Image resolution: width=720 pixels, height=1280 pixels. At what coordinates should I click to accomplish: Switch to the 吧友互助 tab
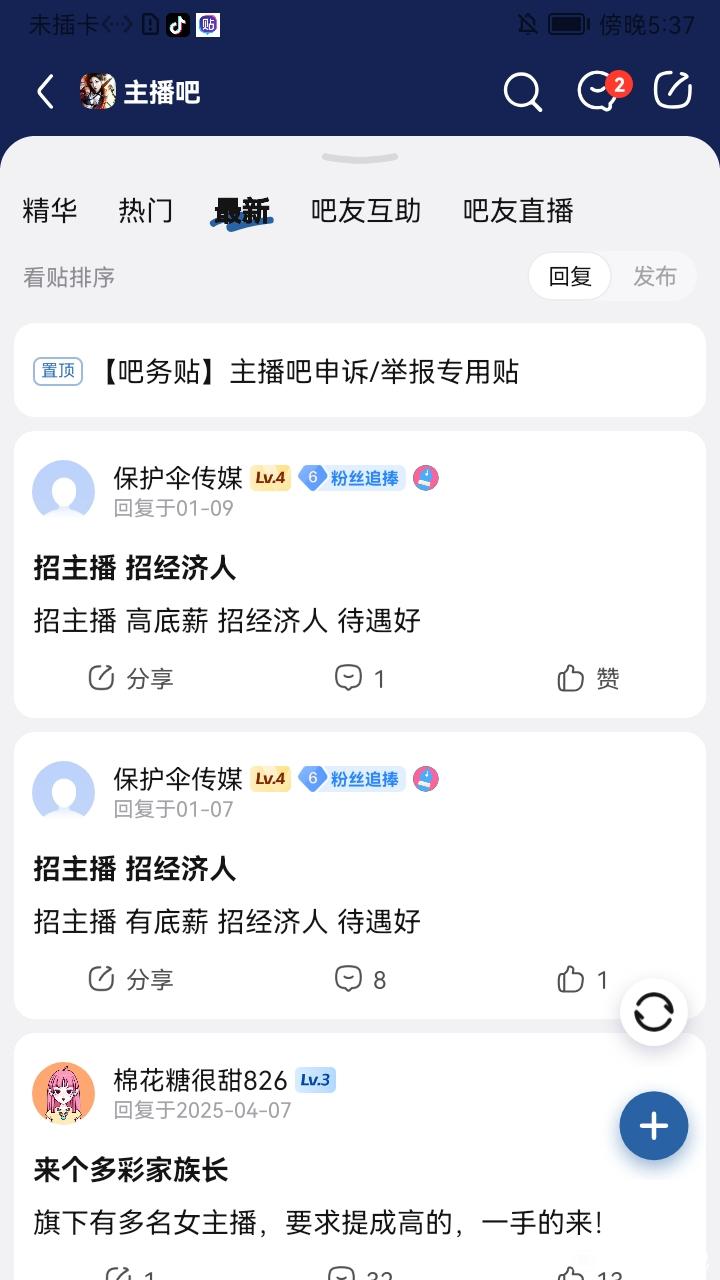click(x=366, y=211)
